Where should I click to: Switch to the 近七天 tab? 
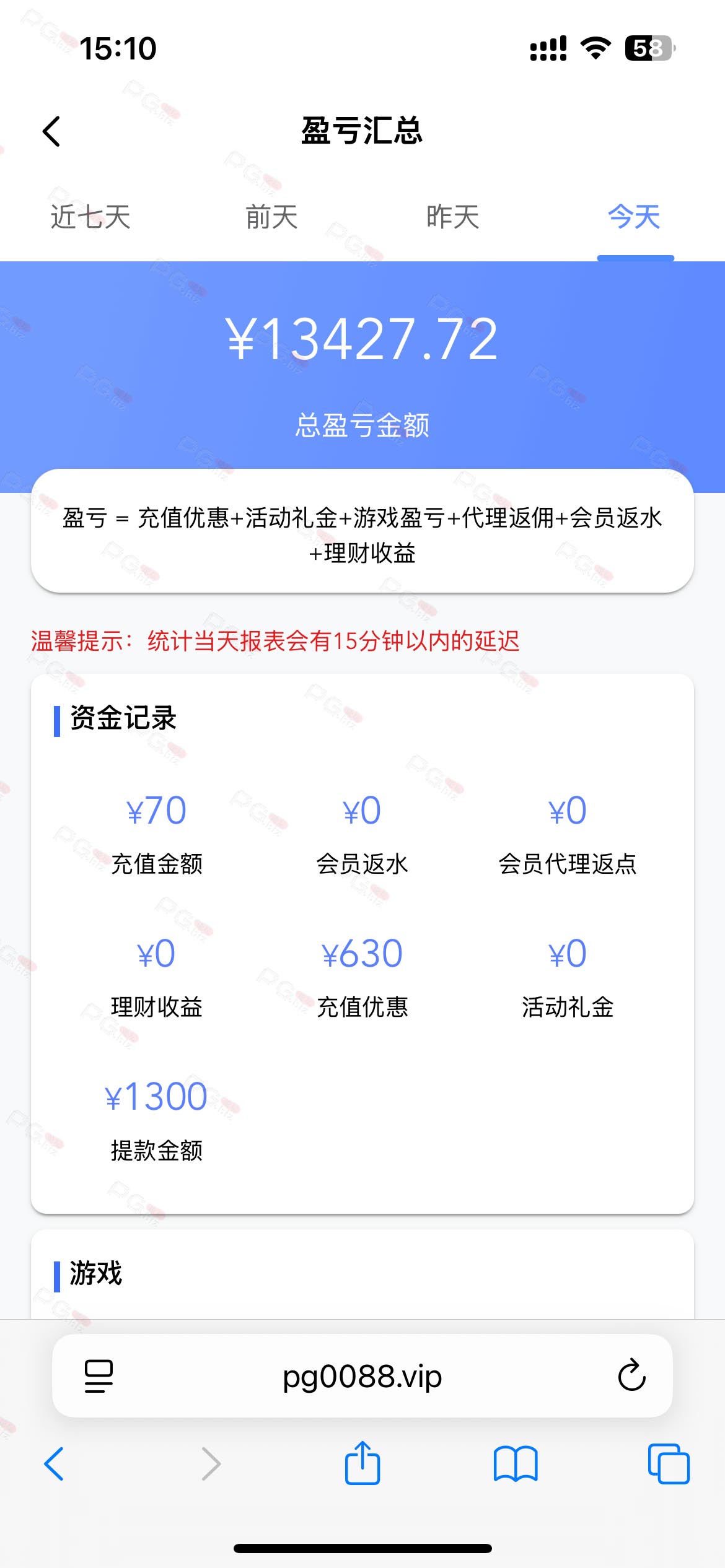coord(90,217)
